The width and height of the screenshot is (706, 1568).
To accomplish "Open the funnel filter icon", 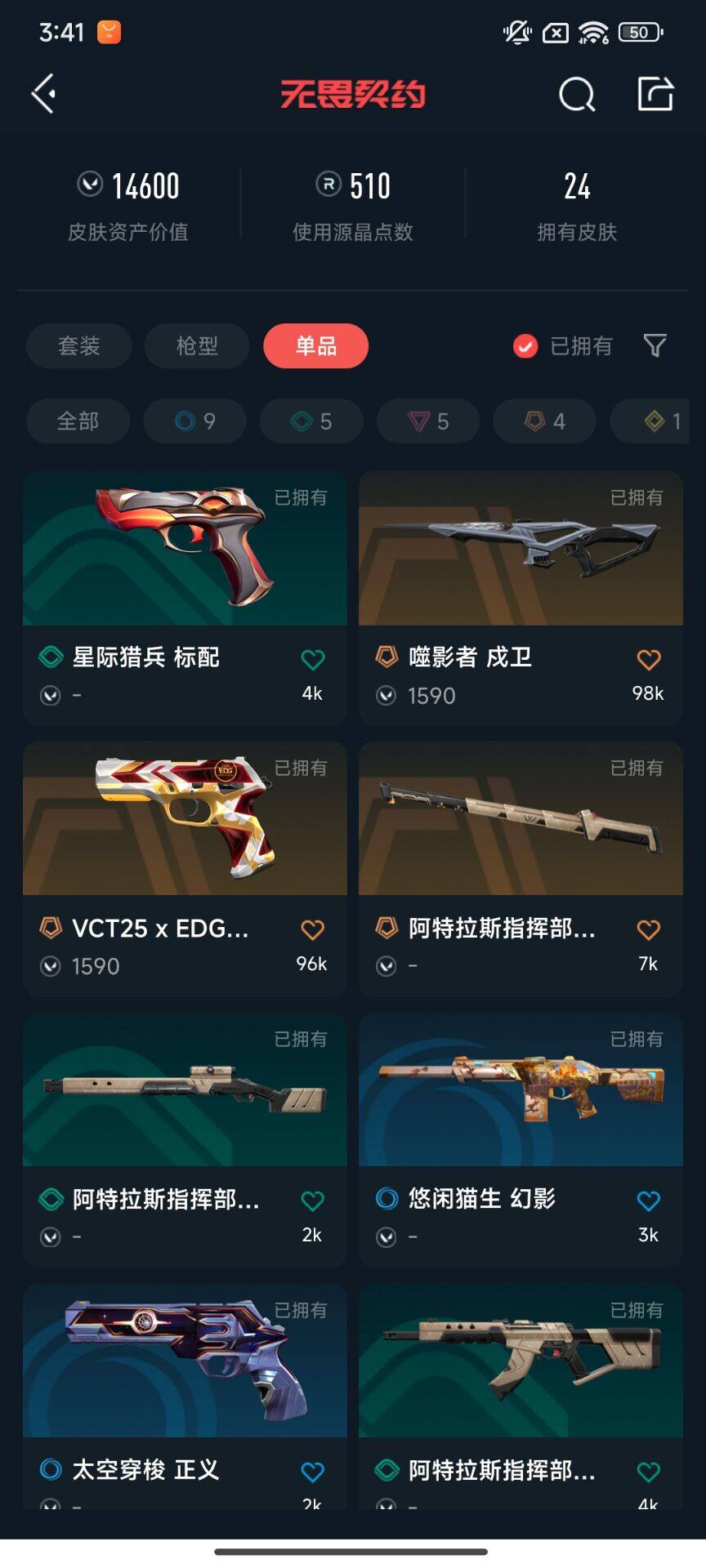I will tap(655, 346).
